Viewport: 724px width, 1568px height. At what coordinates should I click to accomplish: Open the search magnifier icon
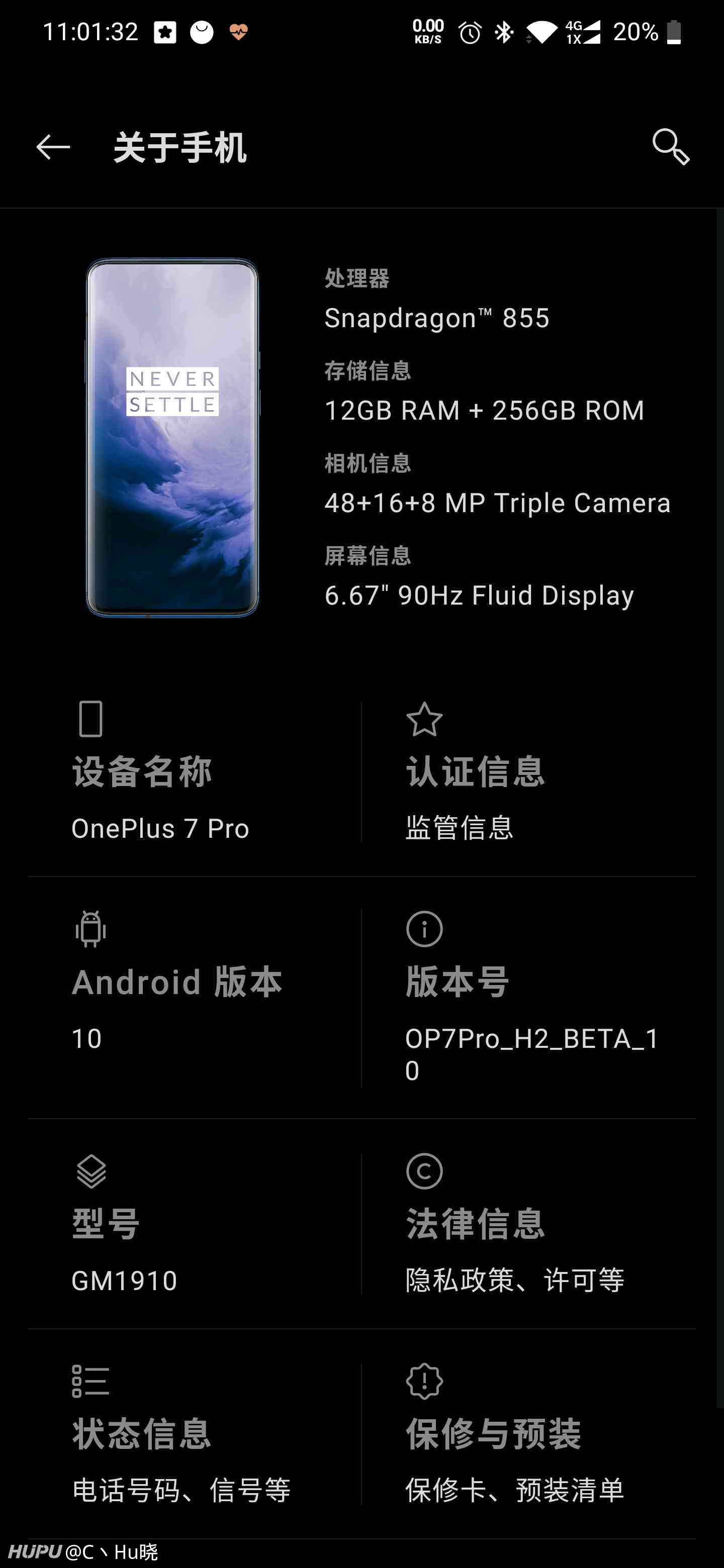670,147
